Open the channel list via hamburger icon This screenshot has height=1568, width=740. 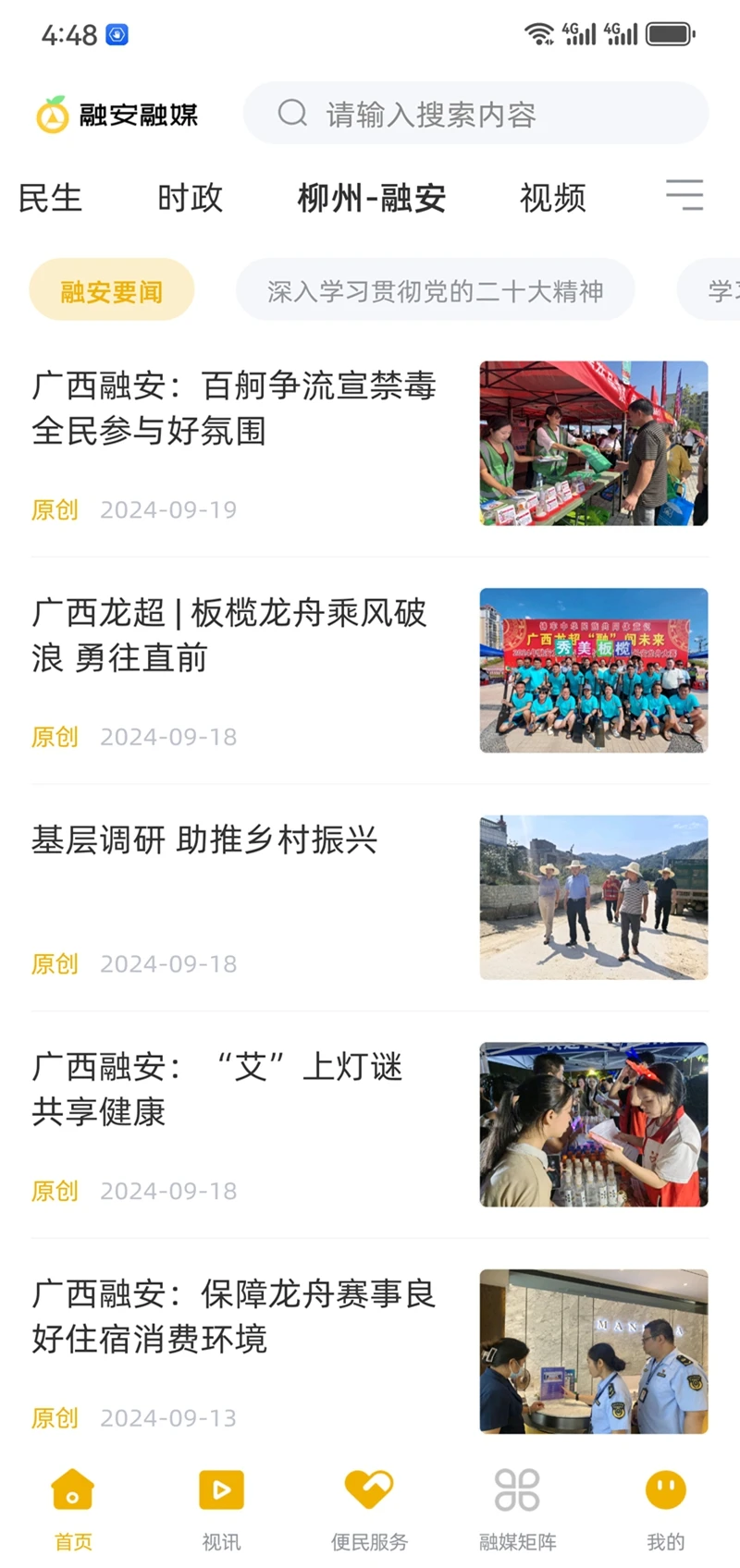coord(684,197)
